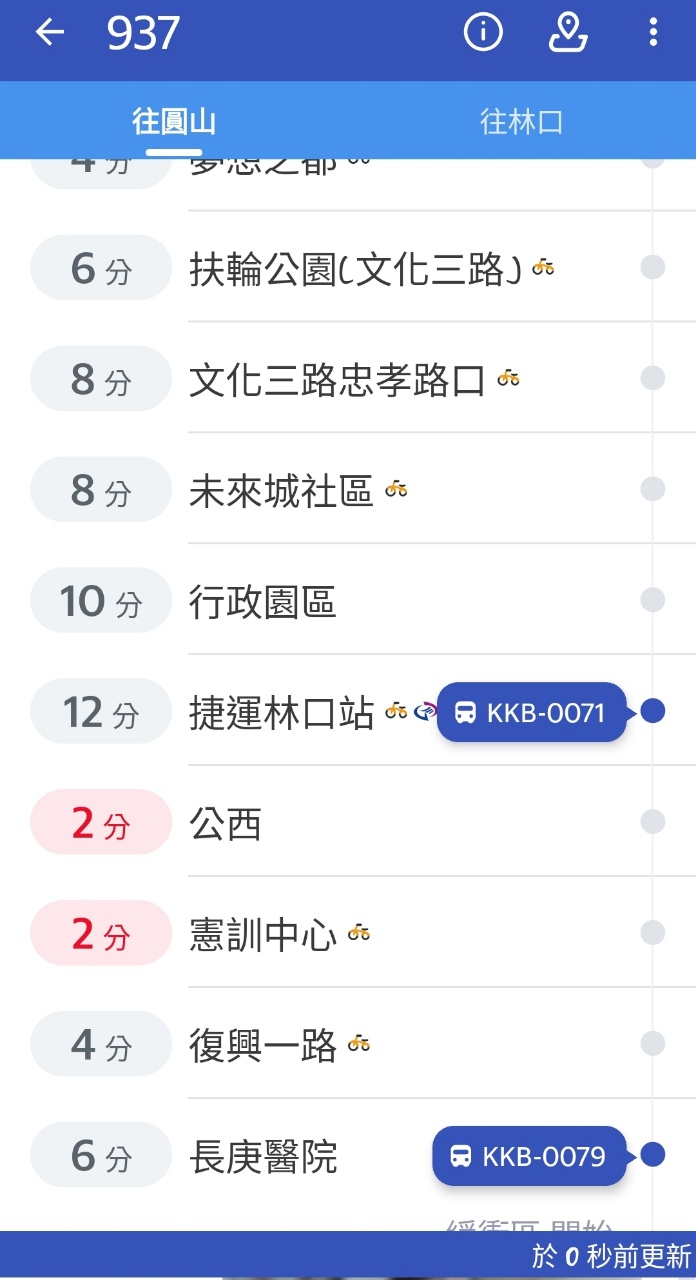Screen dimensions: 696x1280
Task: Open the 捷運林口站 stop
Action: point(281,712)
